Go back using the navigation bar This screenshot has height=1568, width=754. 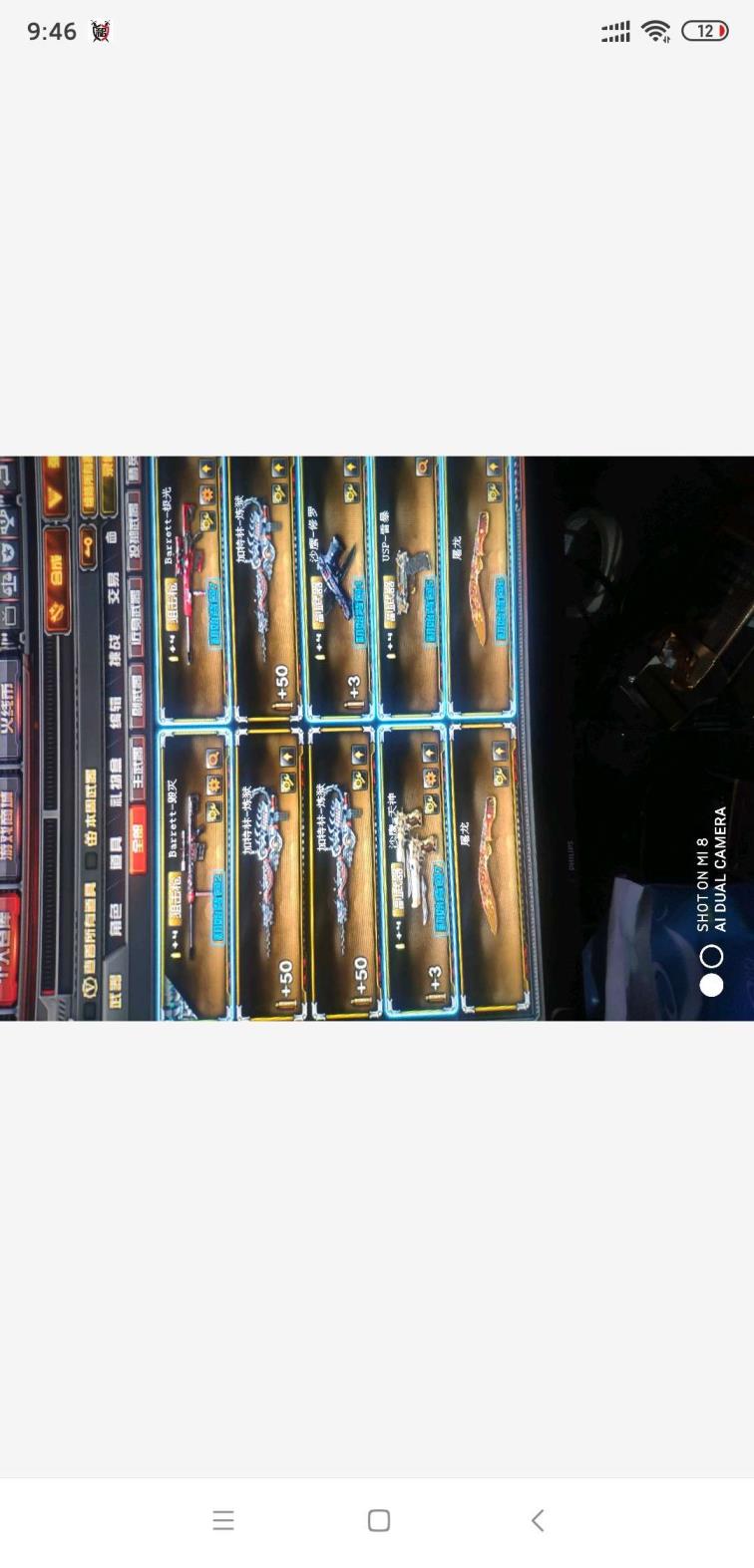[538, 1520]
